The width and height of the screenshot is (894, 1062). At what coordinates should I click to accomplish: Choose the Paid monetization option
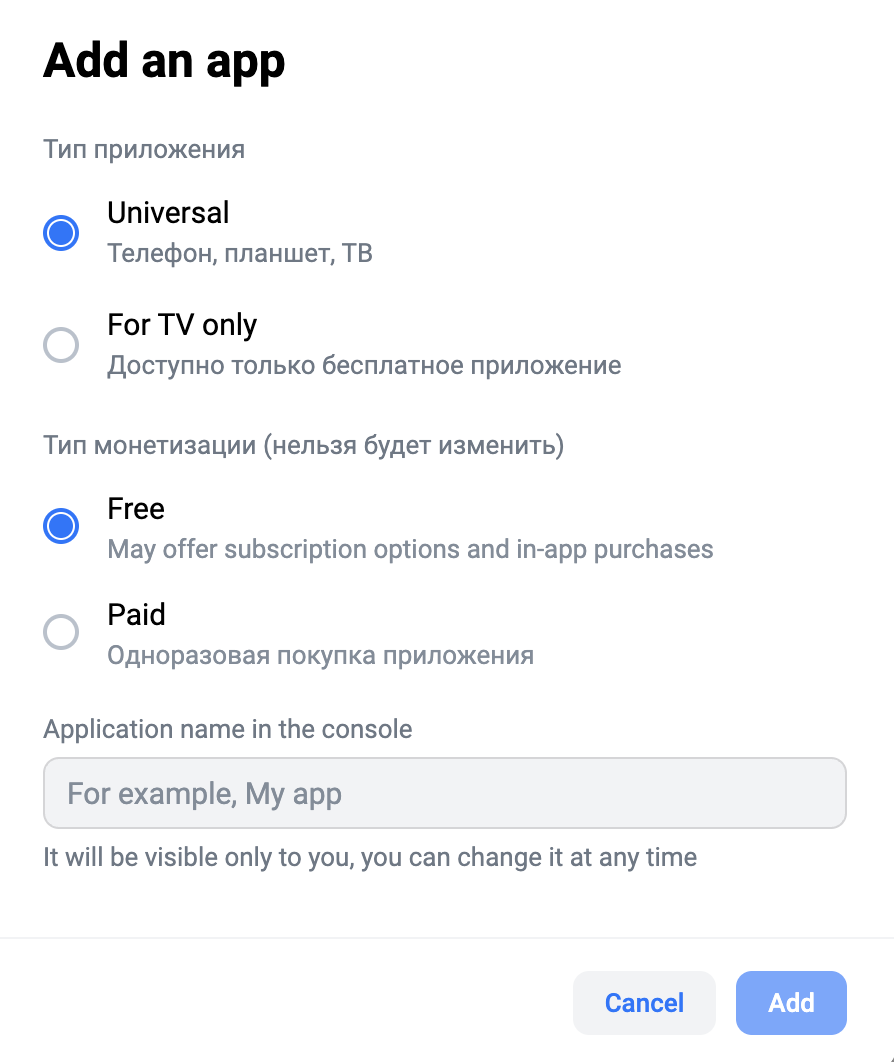61,632
